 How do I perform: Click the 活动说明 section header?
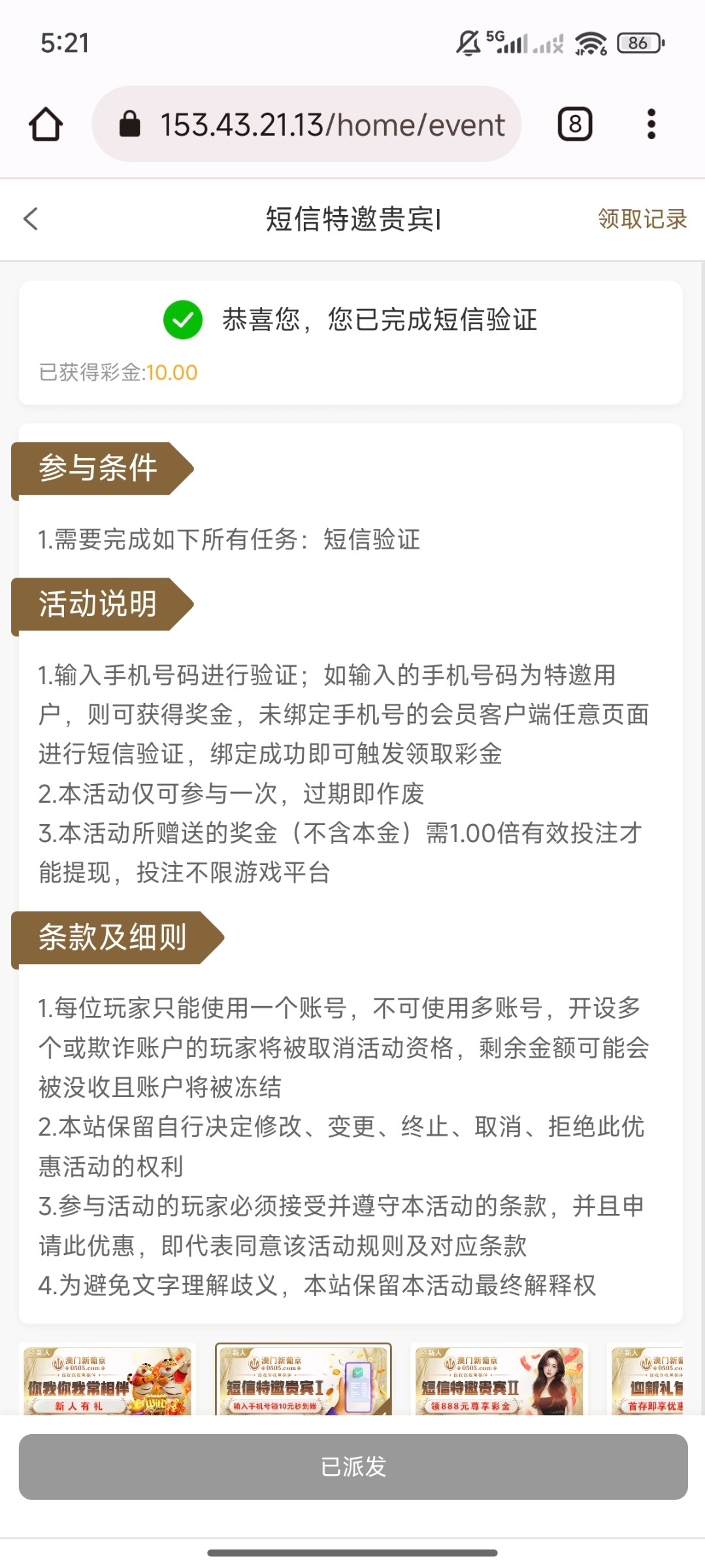coord(98,606)
